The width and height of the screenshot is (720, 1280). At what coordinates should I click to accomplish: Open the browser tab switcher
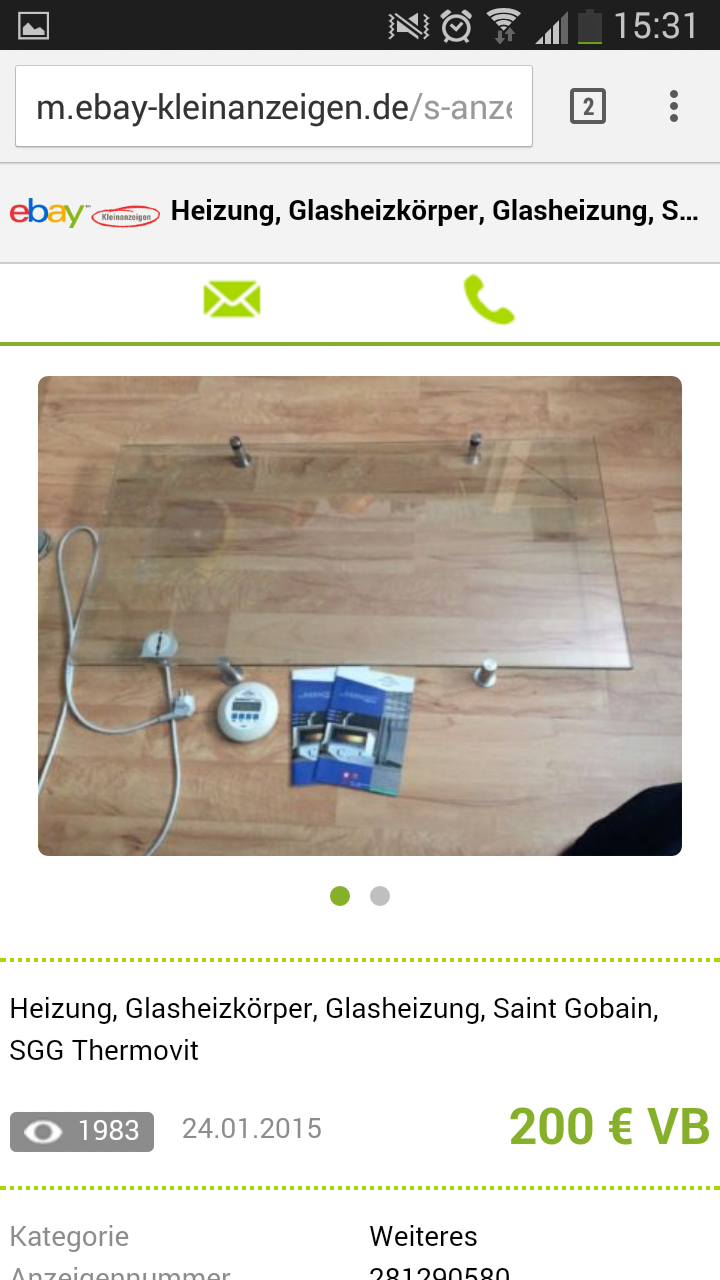[x=588, y=106]
